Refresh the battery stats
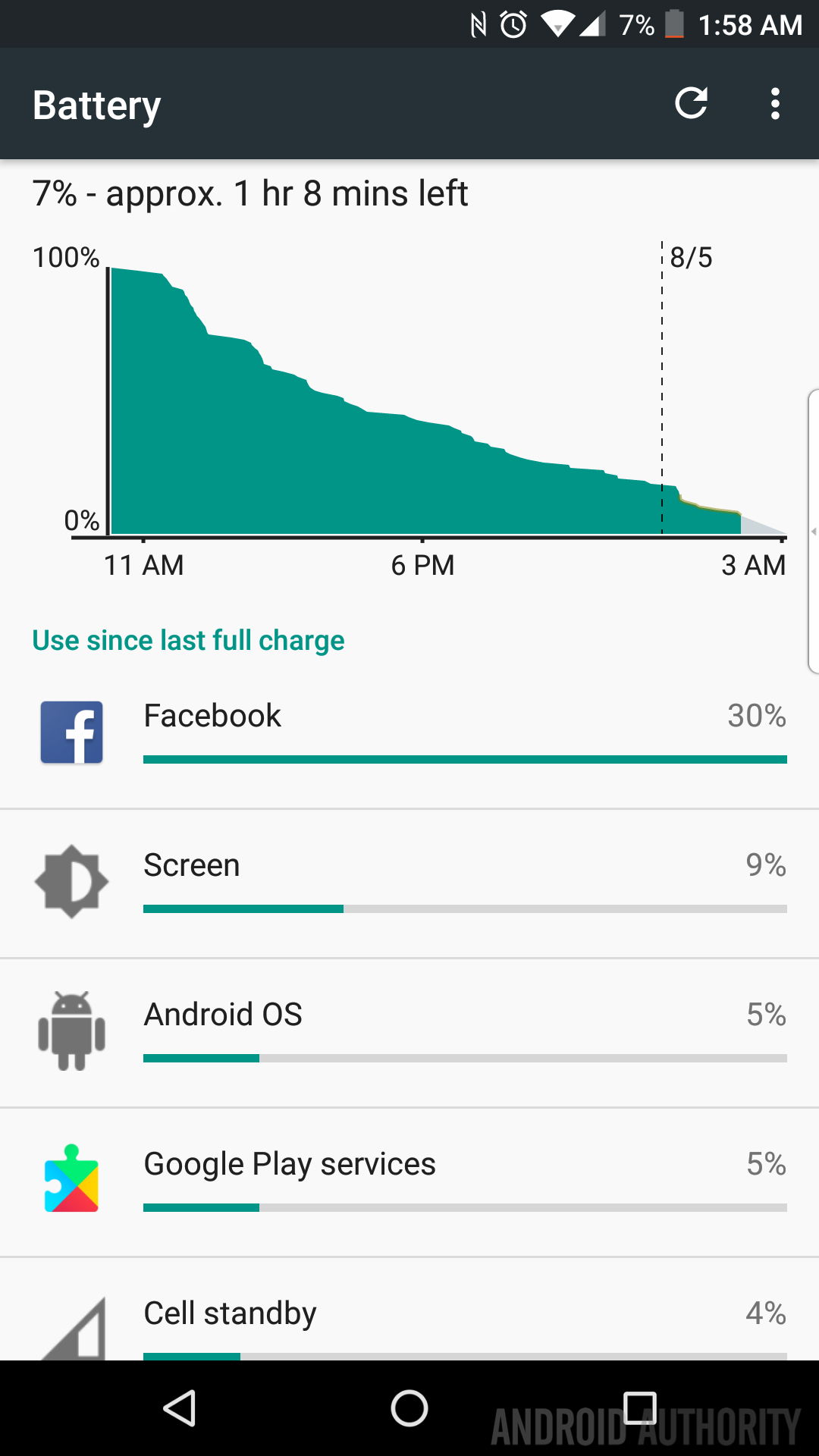The width and height of the screenshot is (819, 1456). click(x=691, y=104)
